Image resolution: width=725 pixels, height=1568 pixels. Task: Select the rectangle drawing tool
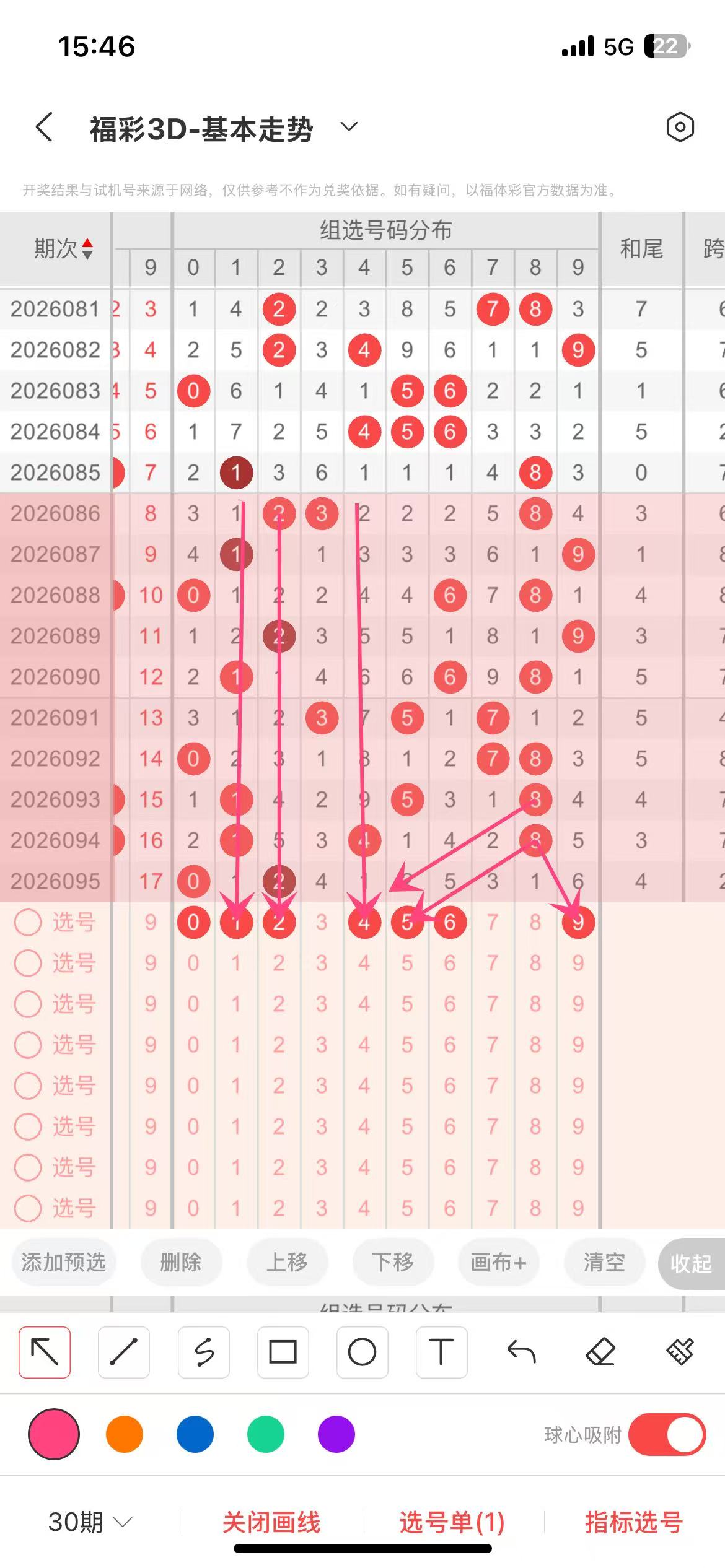tap(283, 1352)
